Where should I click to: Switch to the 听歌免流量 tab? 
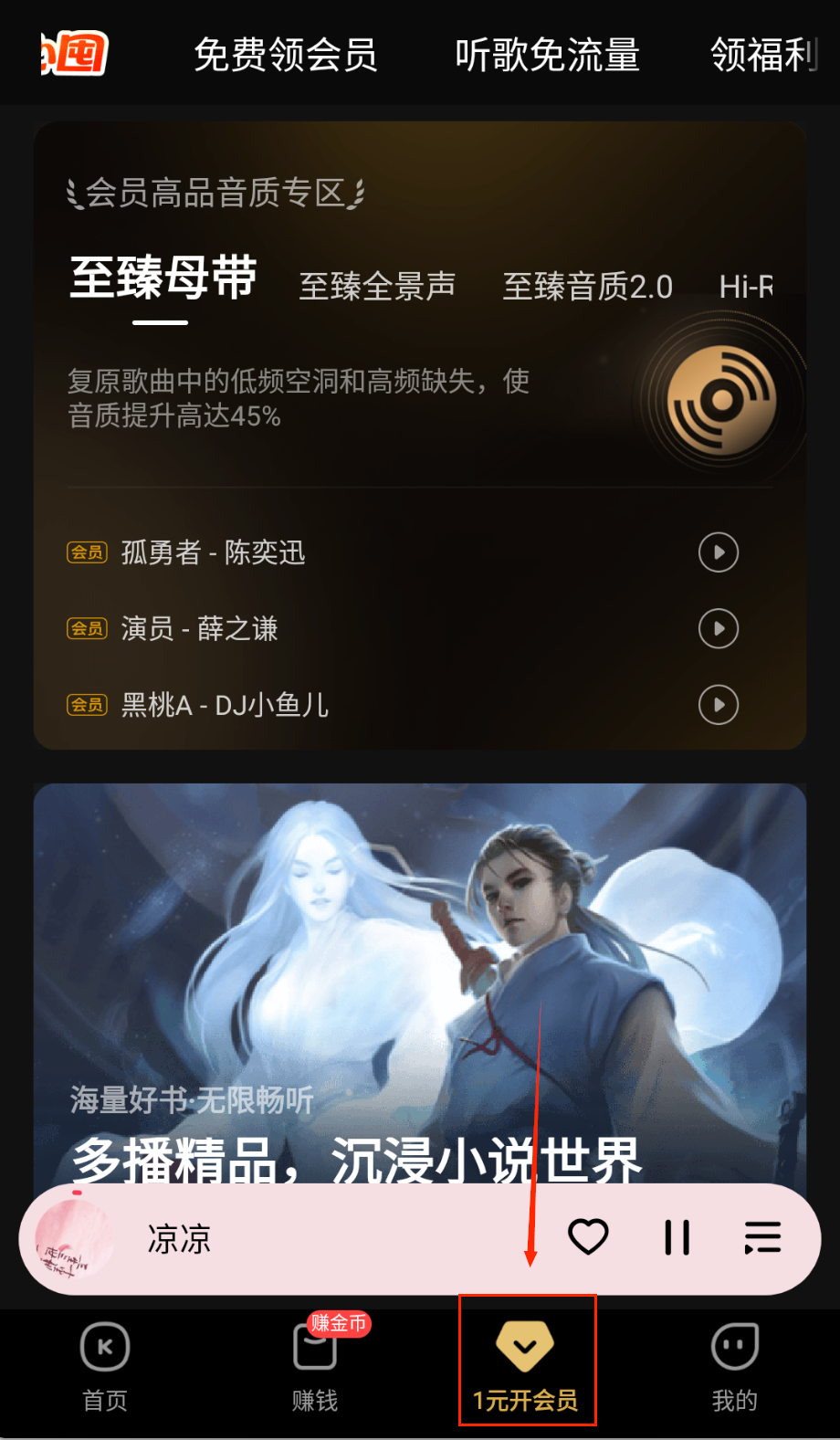tap(547, 55)
